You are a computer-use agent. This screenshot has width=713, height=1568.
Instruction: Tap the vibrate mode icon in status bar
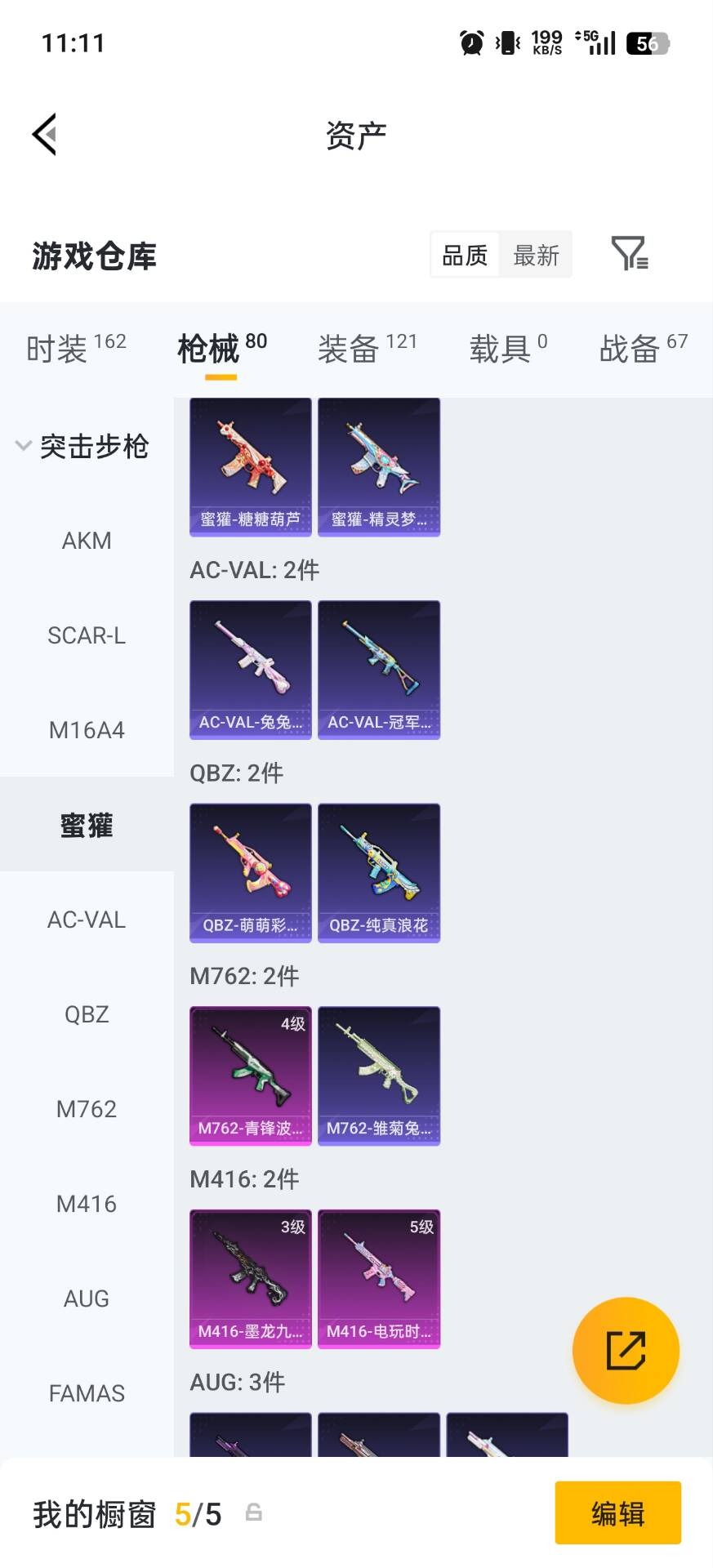tap(506, 42)
